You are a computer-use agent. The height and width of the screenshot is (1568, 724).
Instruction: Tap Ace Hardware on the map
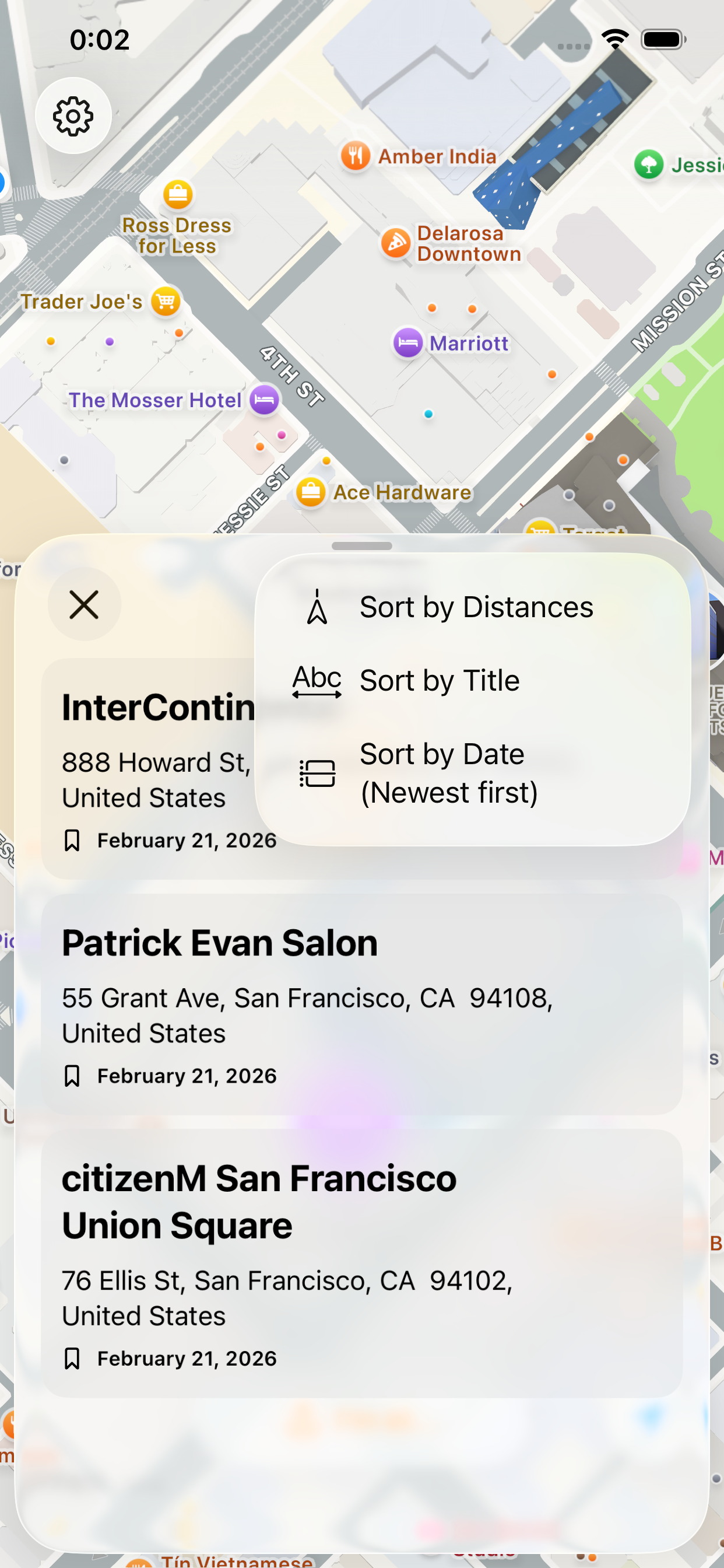(311, 492)
